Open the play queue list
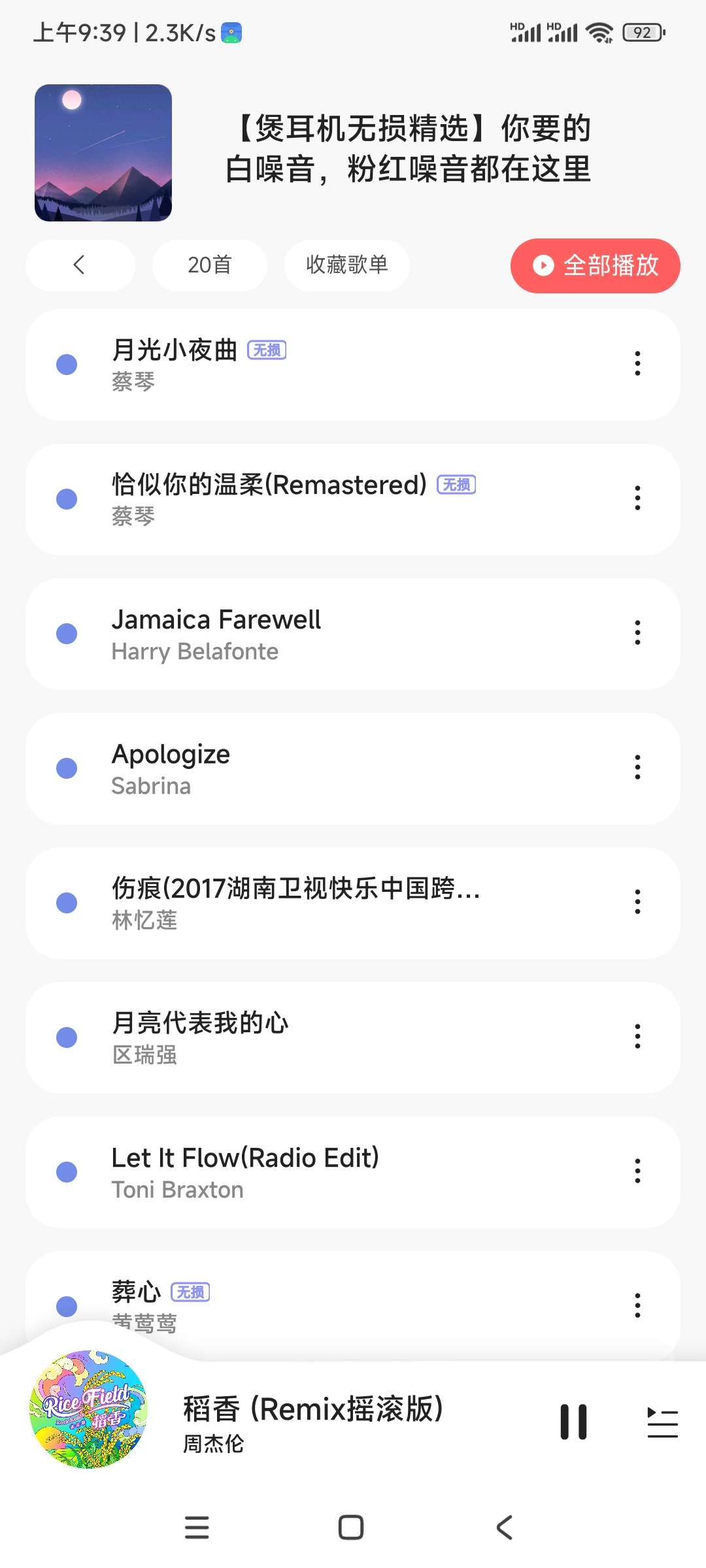The height and width of the screenshot is (1568, 706). [662, 1422]
